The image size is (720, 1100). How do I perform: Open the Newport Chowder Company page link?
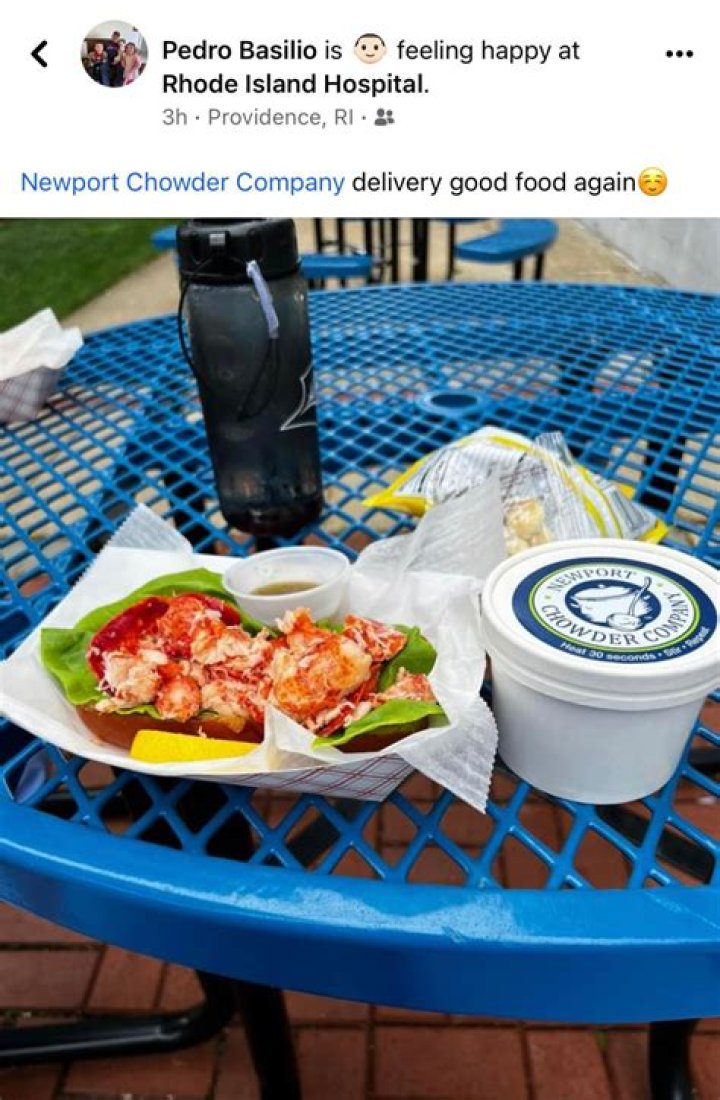coord(183,183)
